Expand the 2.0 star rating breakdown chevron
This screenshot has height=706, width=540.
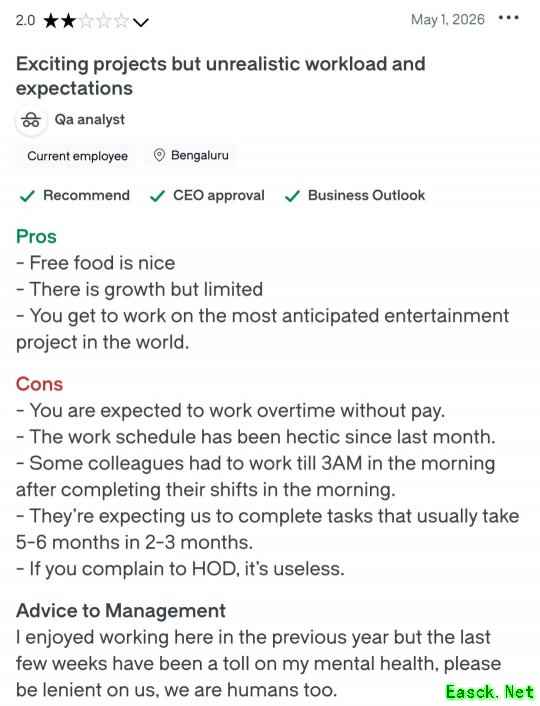tap(141, 22)
